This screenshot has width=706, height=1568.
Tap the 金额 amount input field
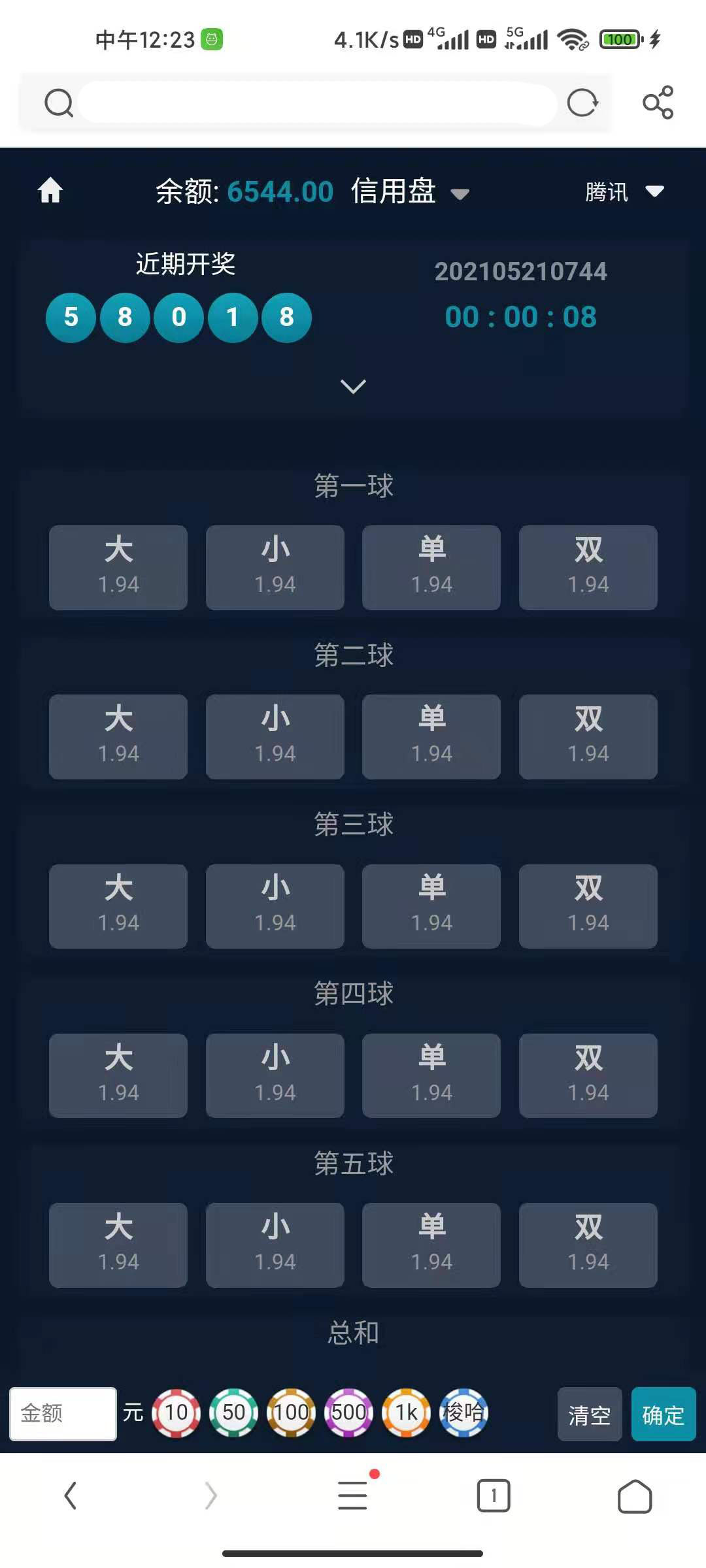[63, 1413]
